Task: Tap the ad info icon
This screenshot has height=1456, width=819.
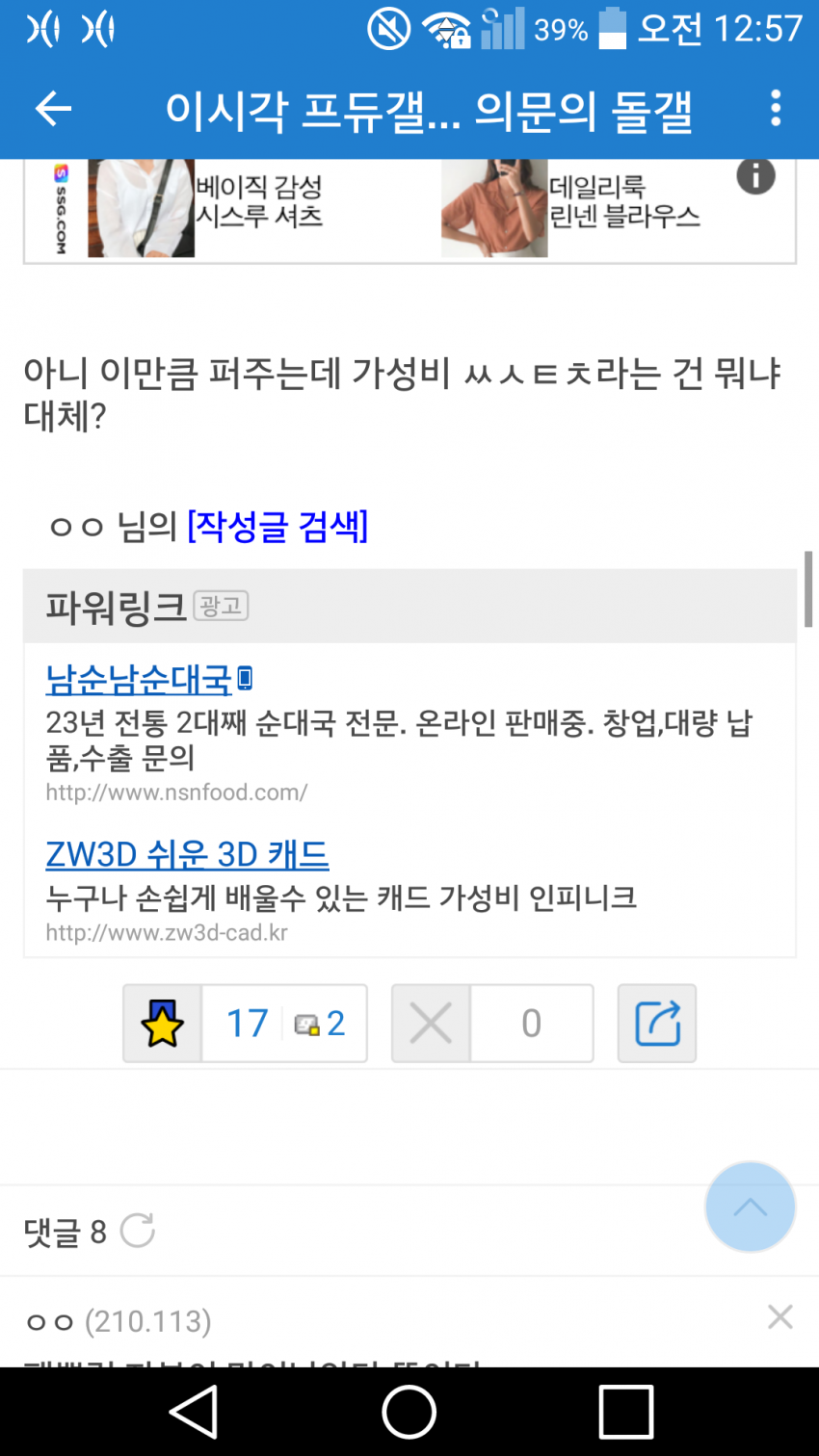Action: click(x=755, y=176)
